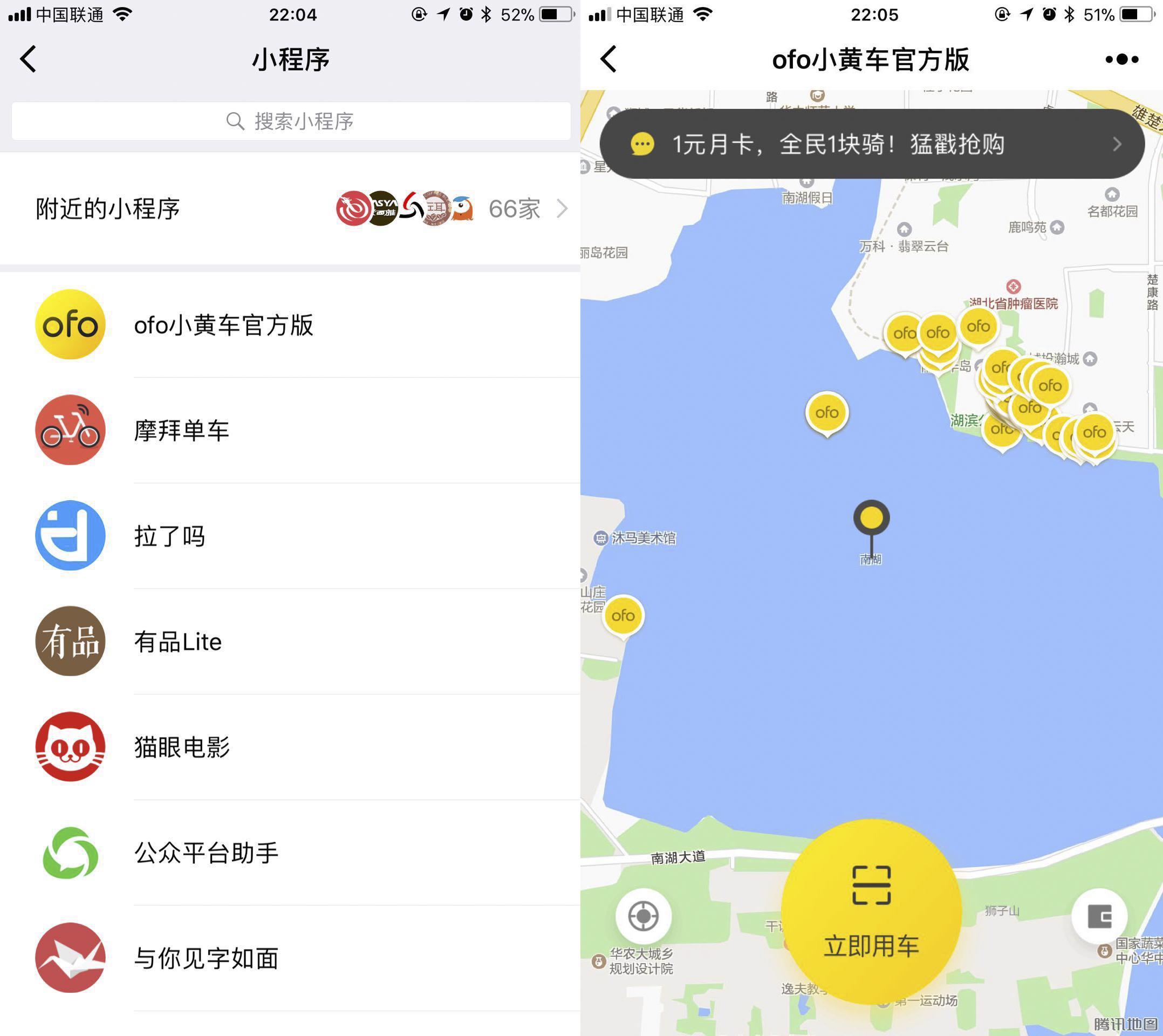Tap the 搜索小程序 search box
1163x1036 pixels.
point(291,121)
